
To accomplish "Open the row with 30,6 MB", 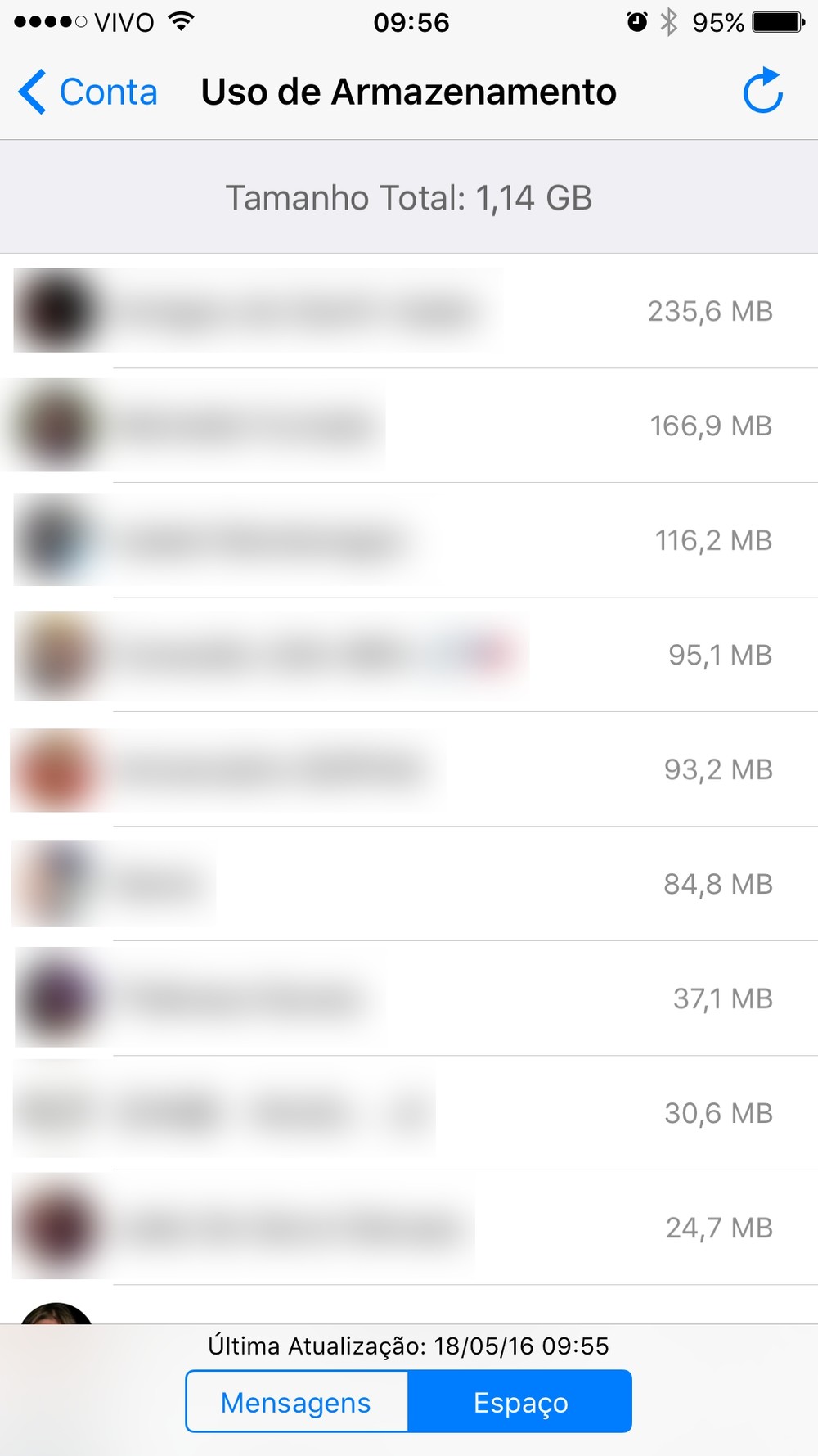I will (x=409, y=1113).
